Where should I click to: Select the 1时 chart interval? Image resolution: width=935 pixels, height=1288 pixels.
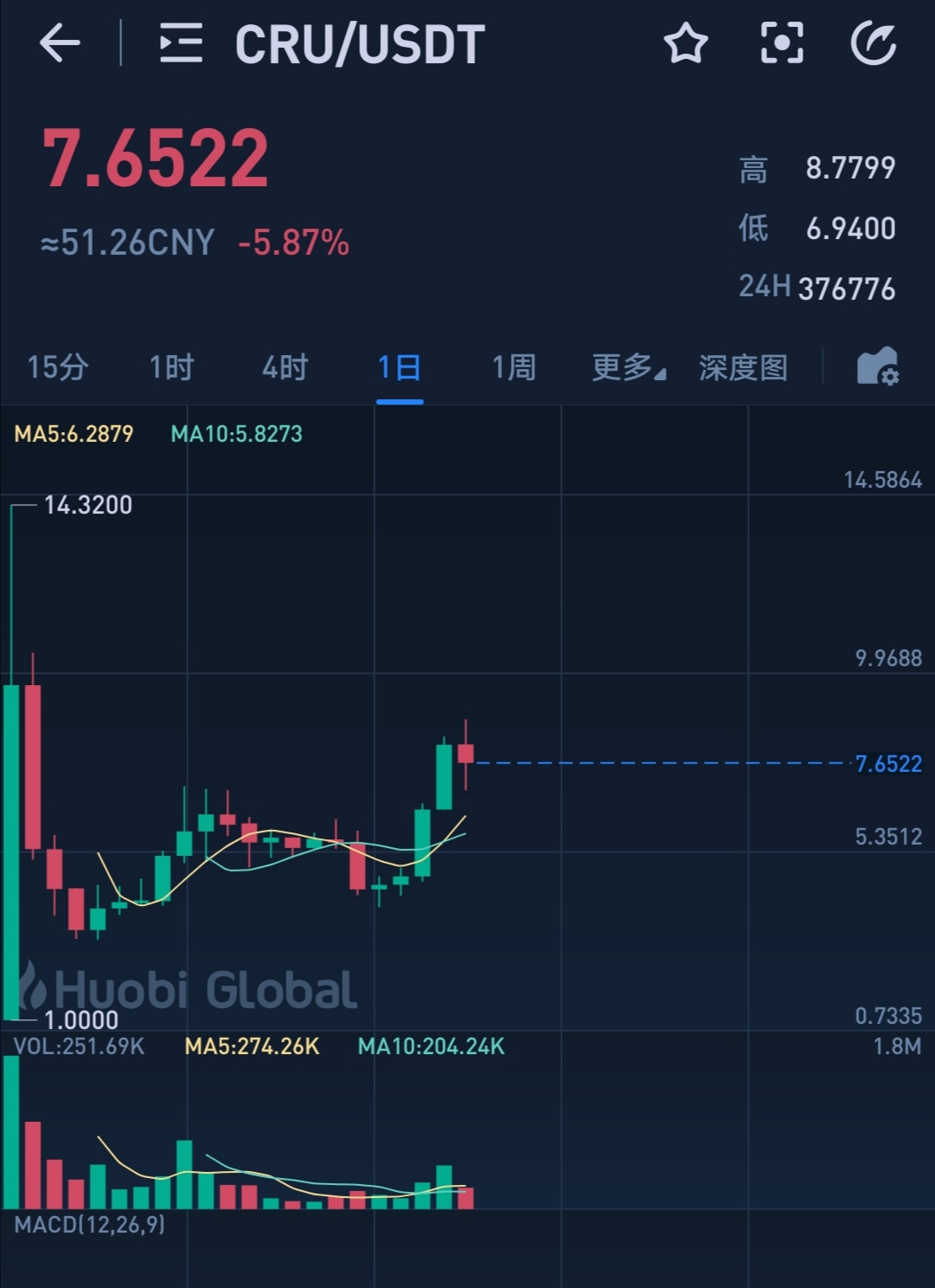[x=171, y=367]
